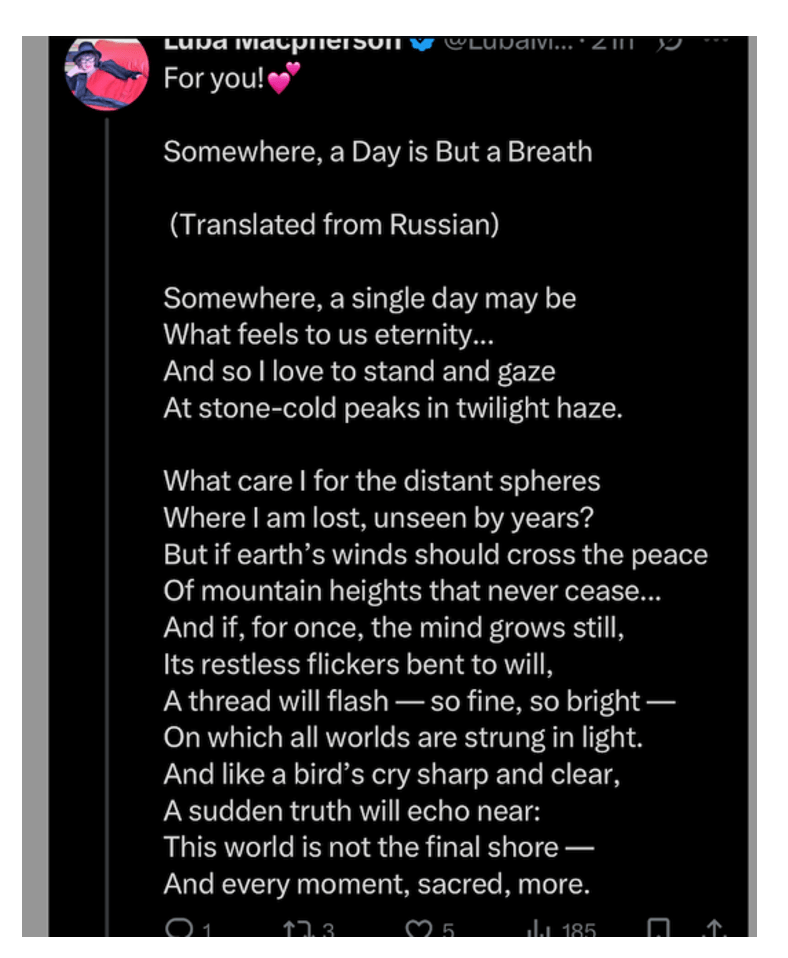Bookmark the poem post
788x958 pixels.
[x=657, y=930]
